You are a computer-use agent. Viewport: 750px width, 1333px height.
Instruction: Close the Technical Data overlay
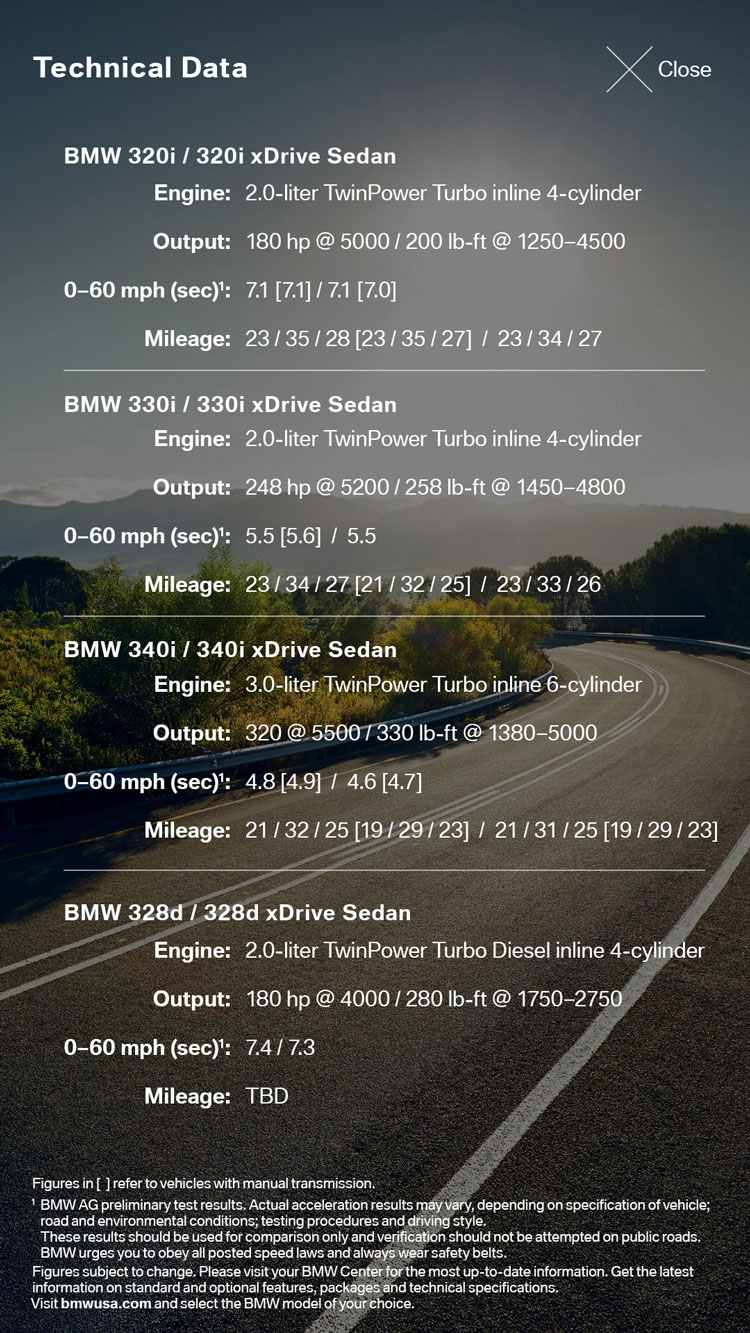point(659,69)
